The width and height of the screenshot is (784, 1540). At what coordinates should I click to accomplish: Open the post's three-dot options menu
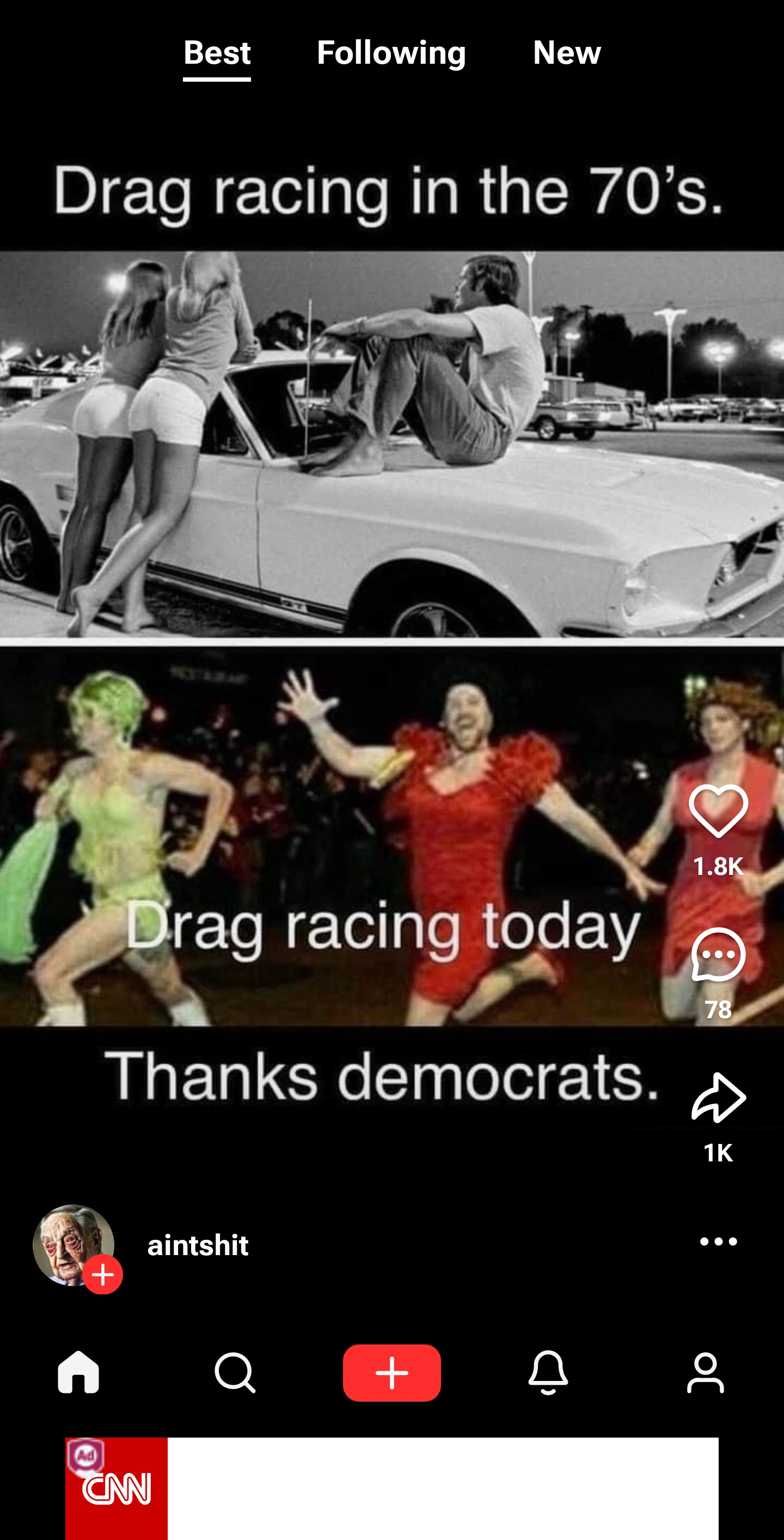(x=718, y=1241)
